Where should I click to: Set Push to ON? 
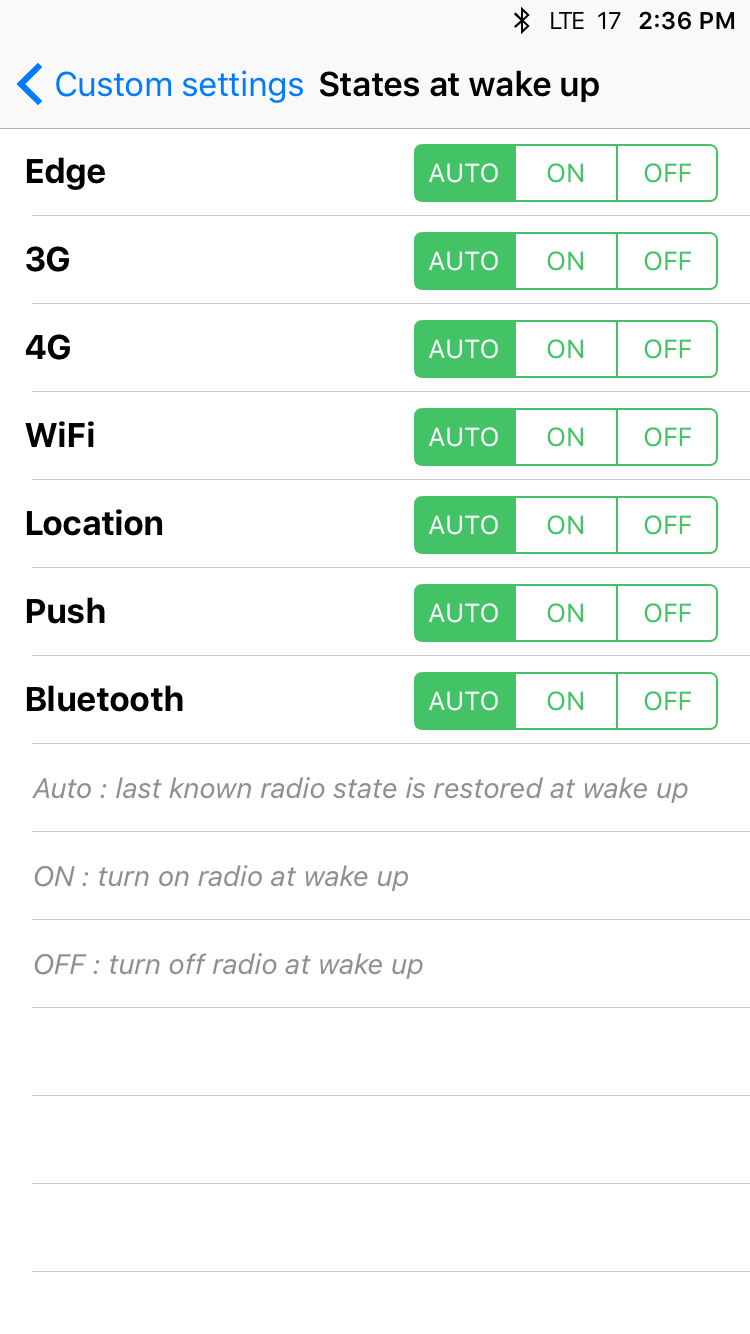click(566, 613)
